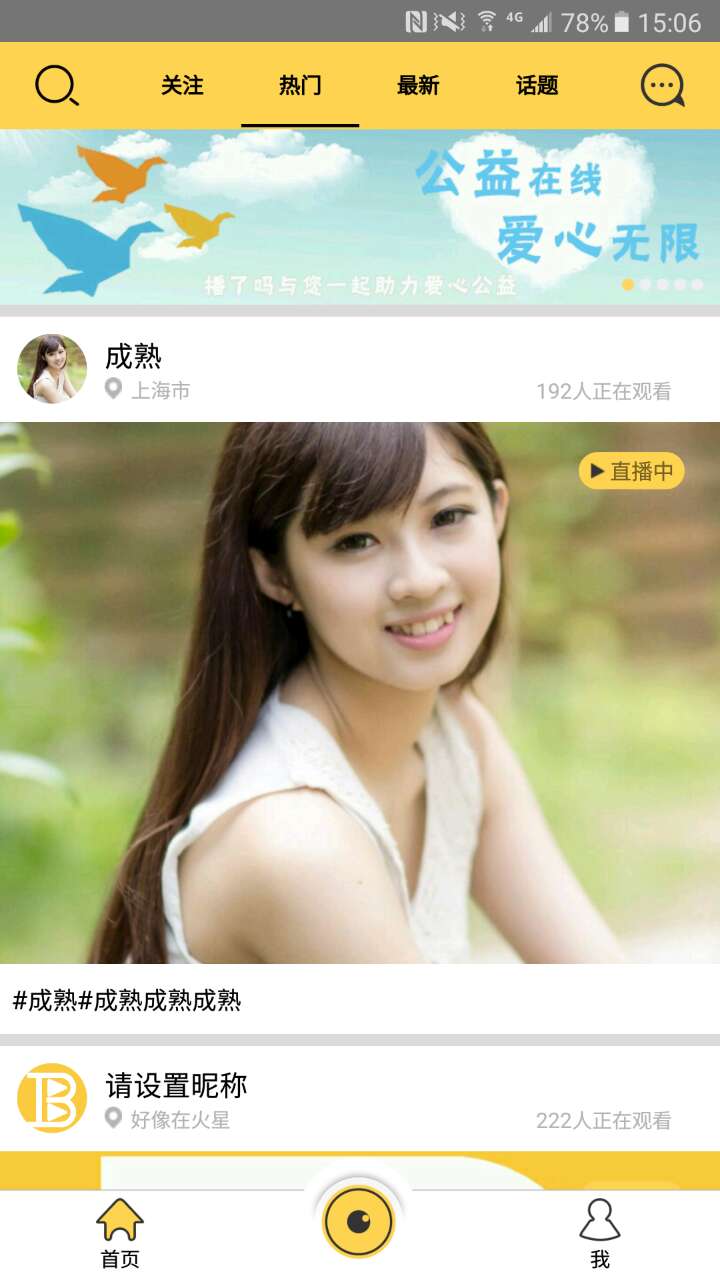
Task: Open 请设置昵称 broadcaster's profile
Action: [x=52, y=1098]
